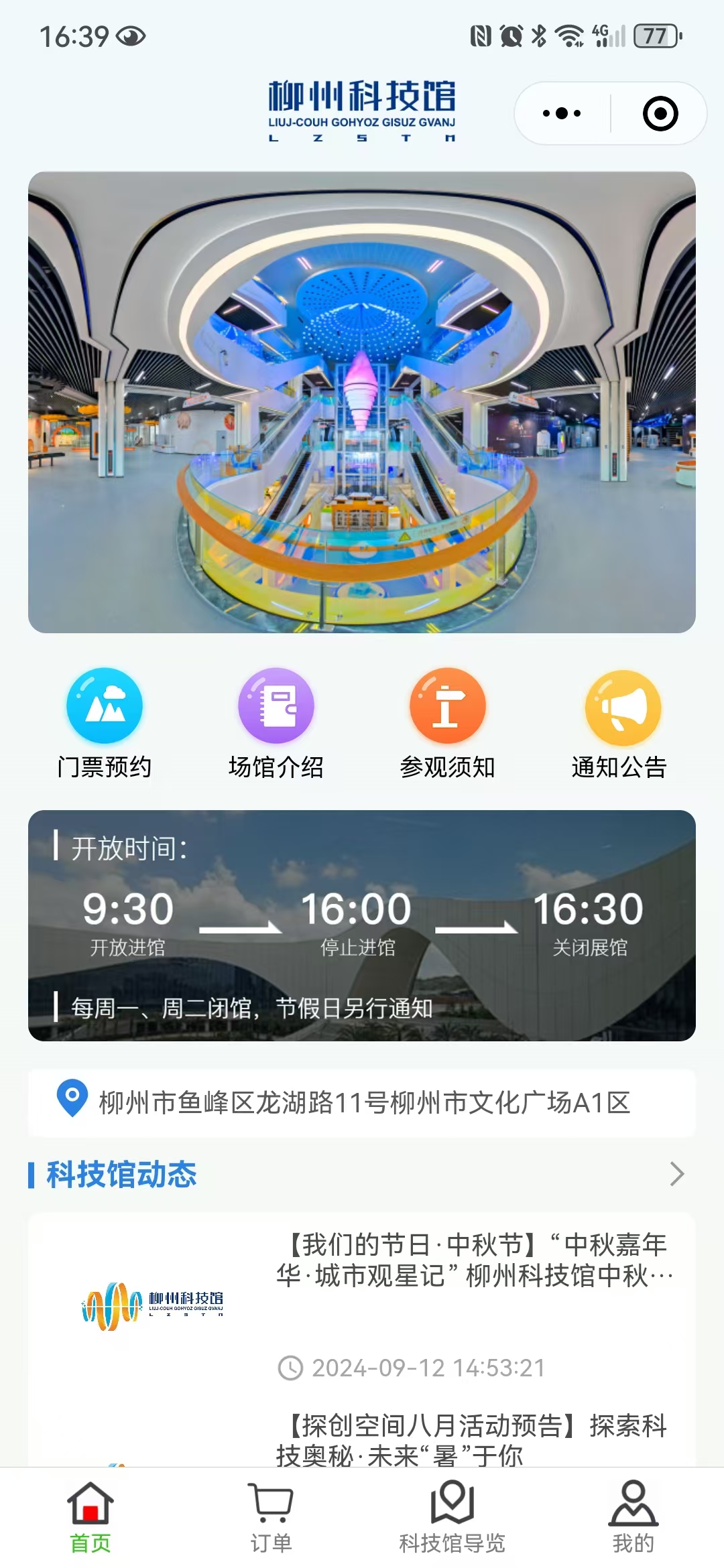
Task: Tap the 我的 profile person icon
Action: tap(633, 1504)
